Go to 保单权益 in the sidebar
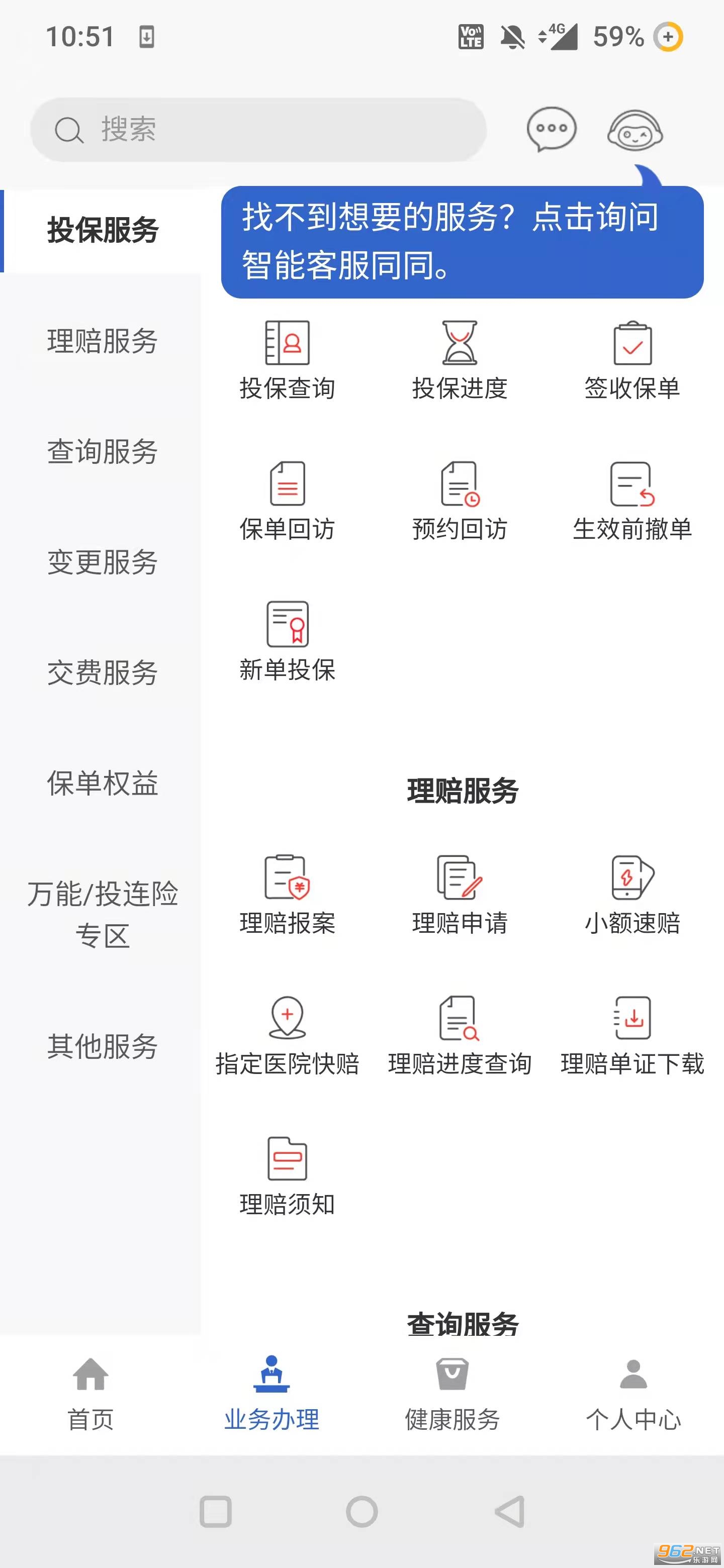724x1568 pixels. 102,783
